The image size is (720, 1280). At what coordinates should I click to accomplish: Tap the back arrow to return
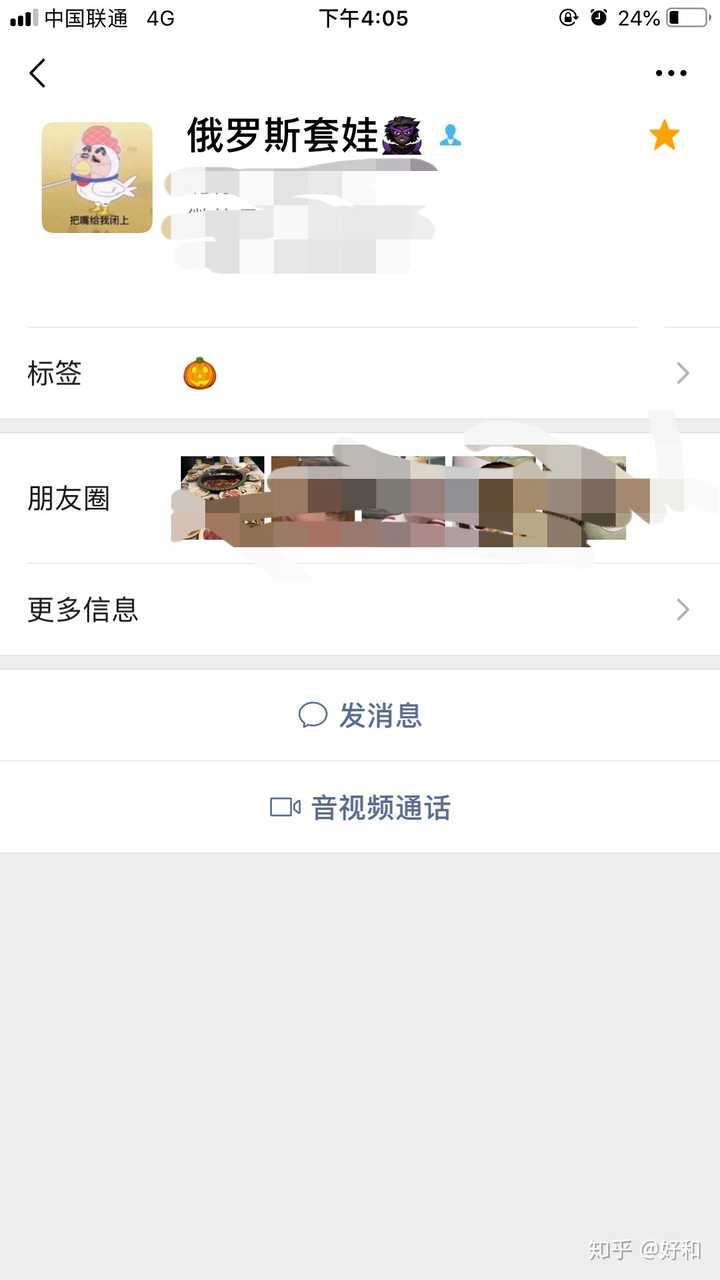(x=37, y=72)
